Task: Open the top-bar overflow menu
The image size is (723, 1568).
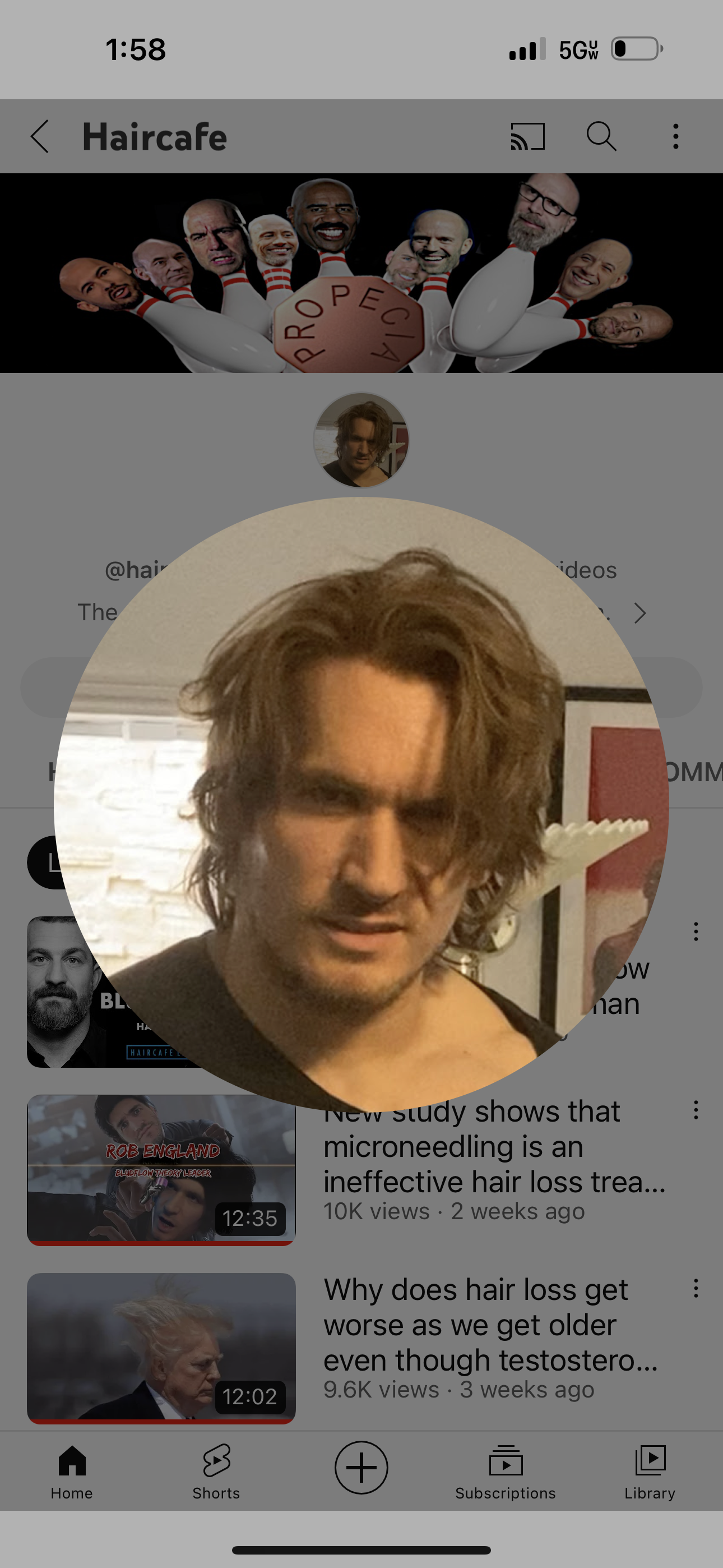Action: [x=675, y=136]
